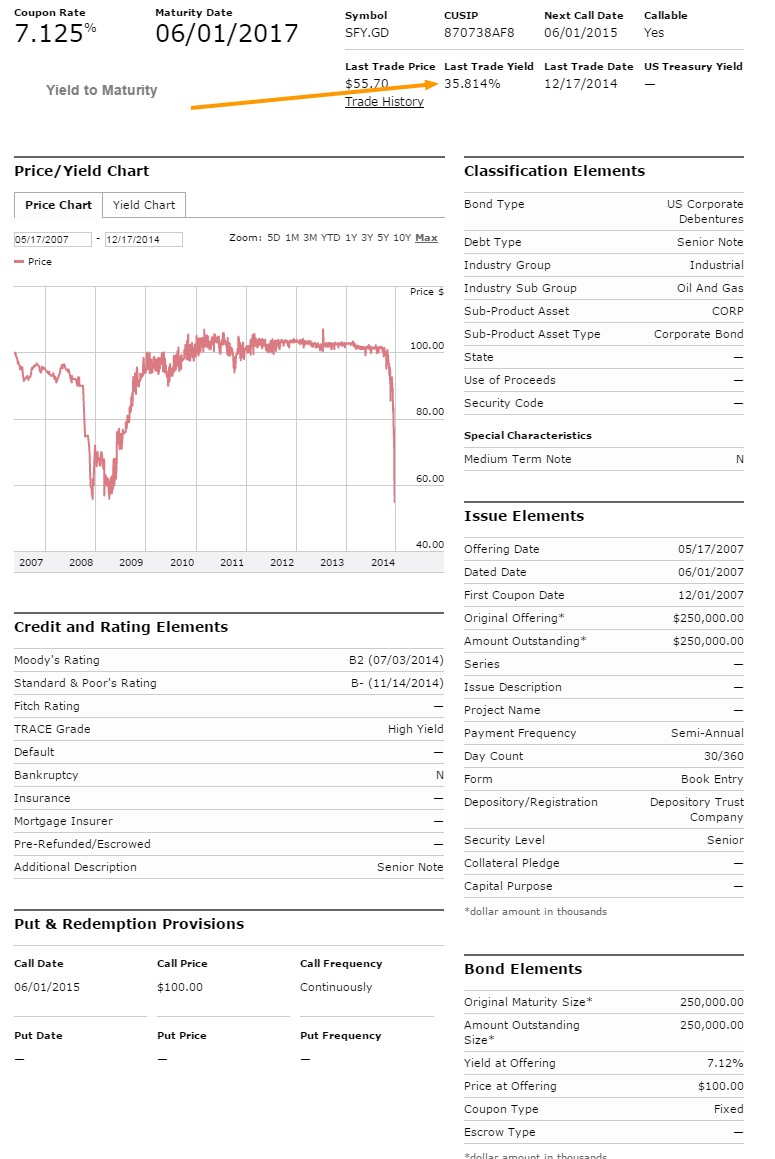The image size is (775, 1159).
Task: Open the Trade History link
Action: click(384, 101)
